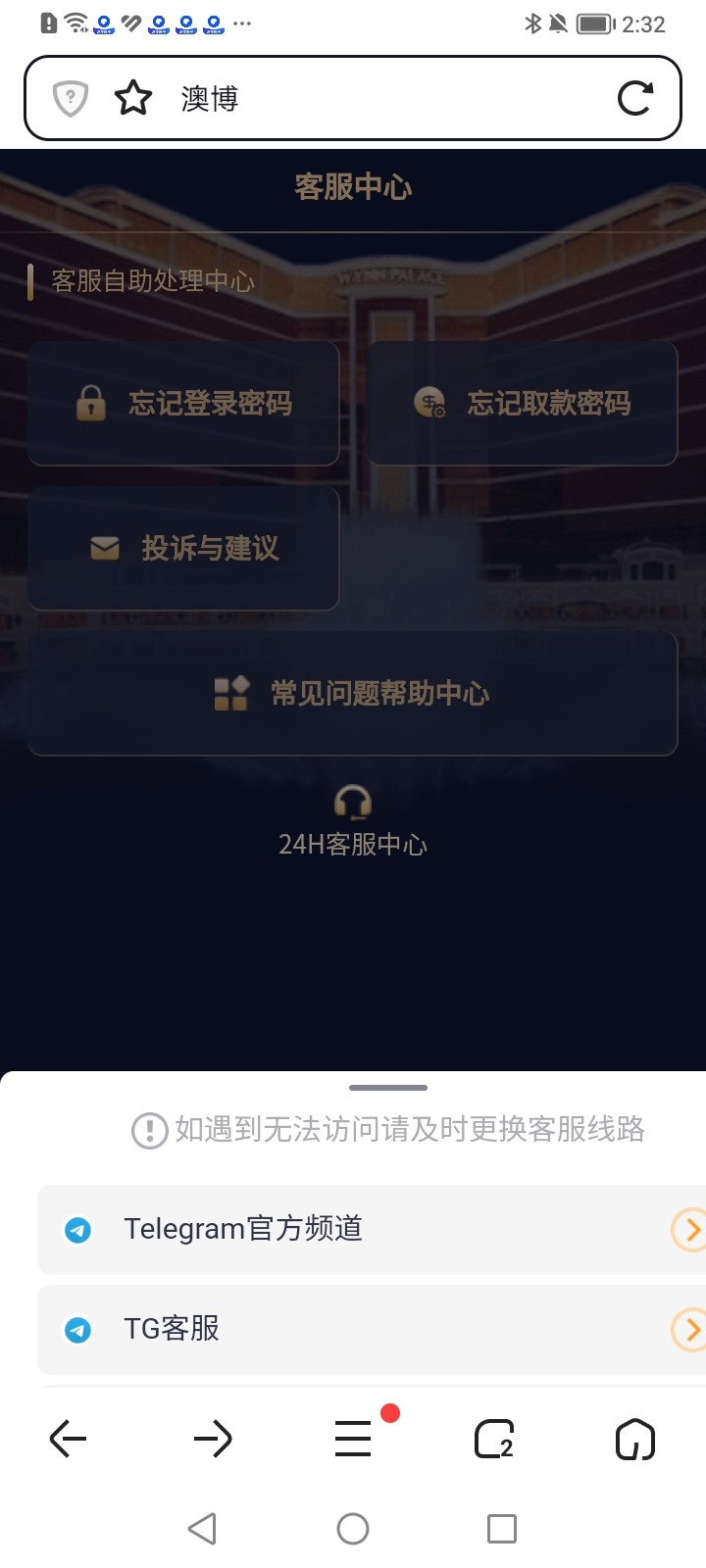Reload the page with the refresh icon

point(634,98)
